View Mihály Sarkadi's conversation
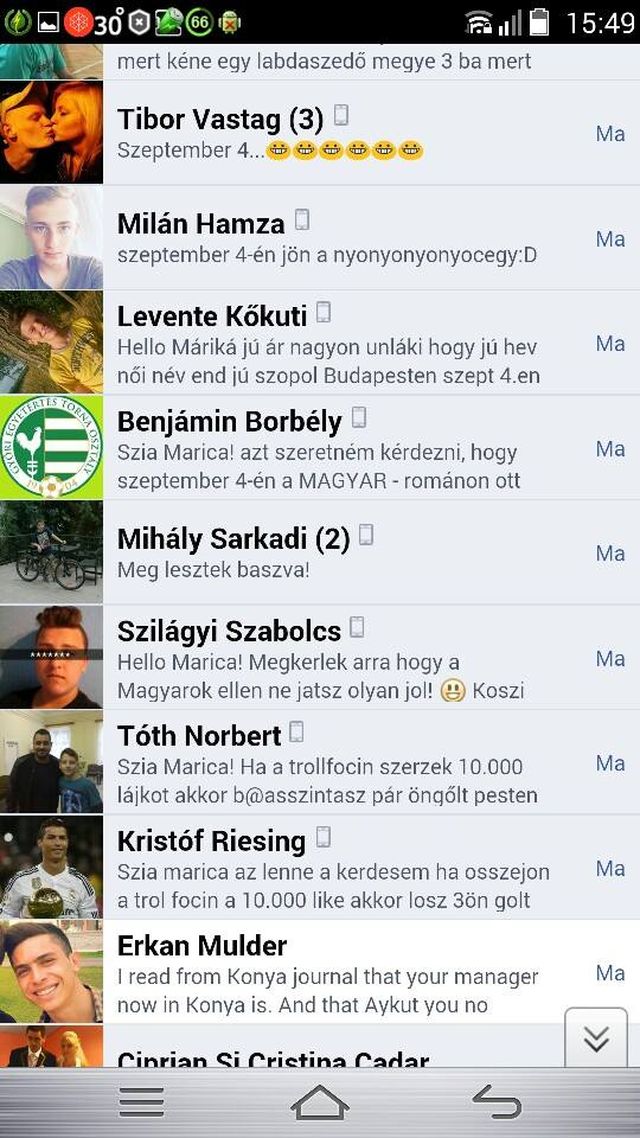640x1138 pixels. click(340, 553)
